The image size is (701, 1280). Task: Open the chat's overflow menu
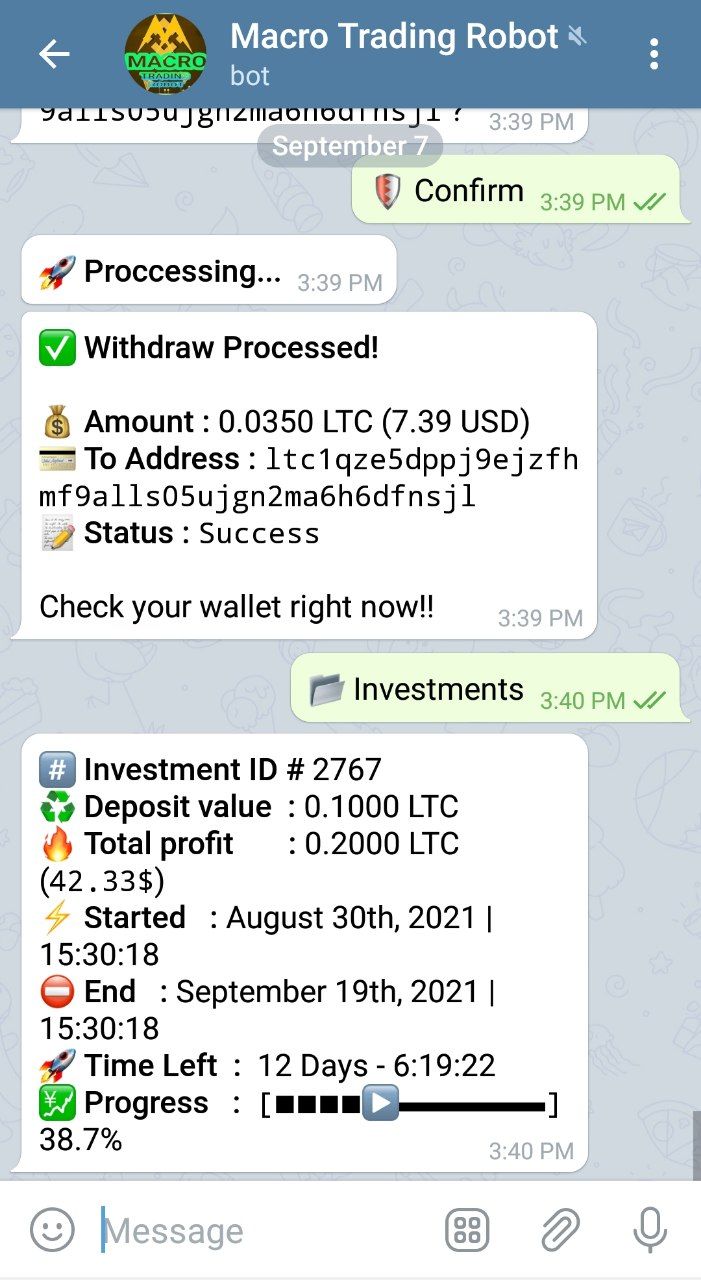click(x=654, y=54)
